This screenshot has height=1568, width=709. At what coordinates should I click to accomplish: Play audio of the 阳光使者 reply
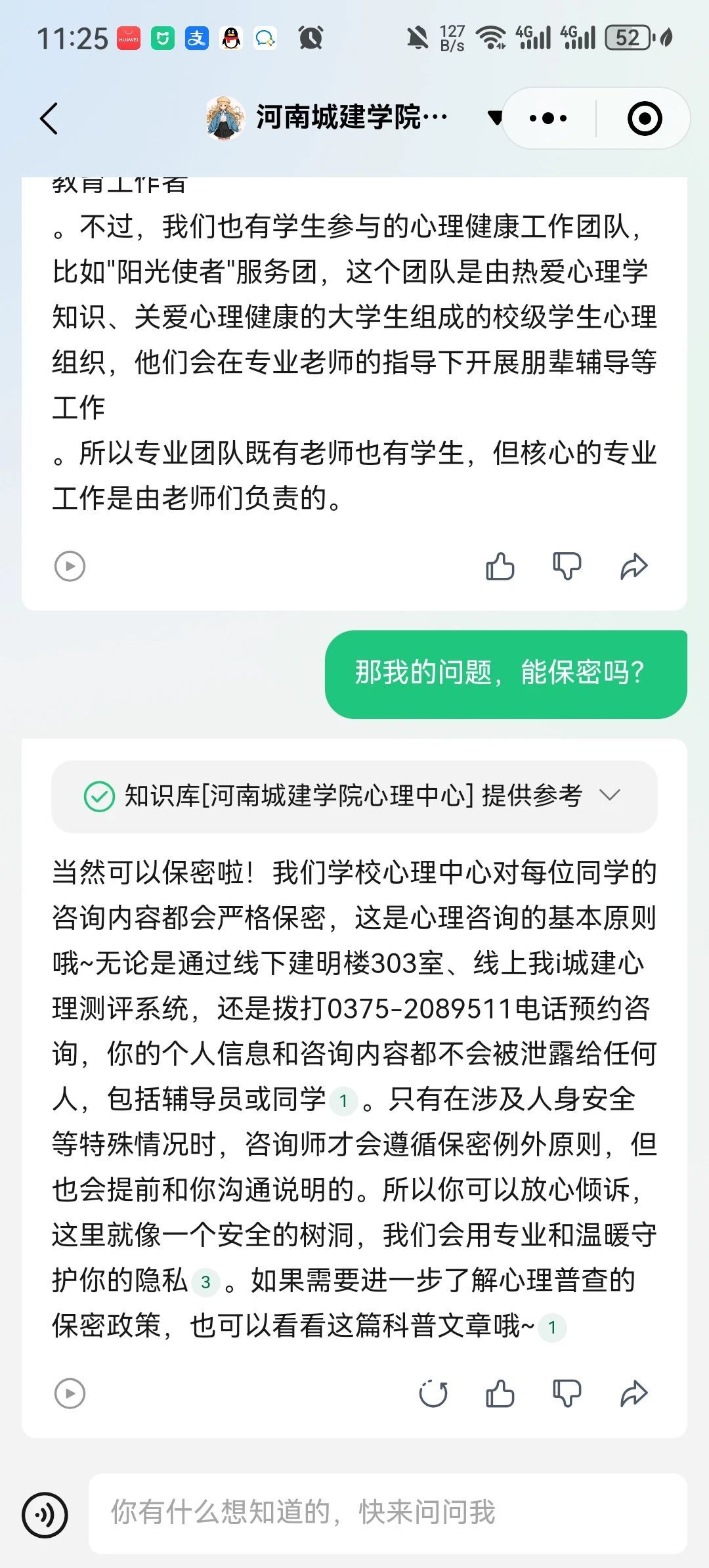click(x=70, y=566)
